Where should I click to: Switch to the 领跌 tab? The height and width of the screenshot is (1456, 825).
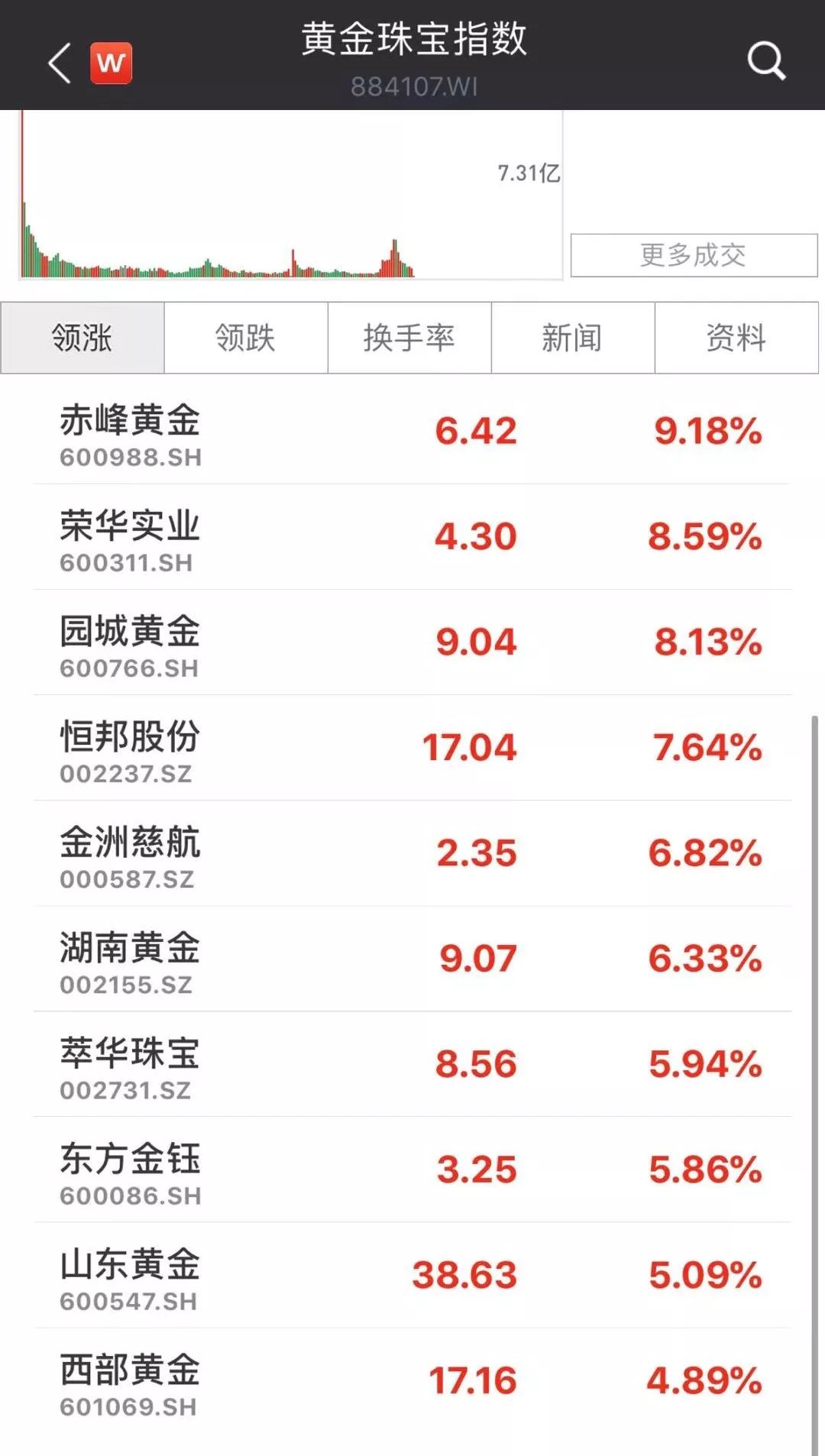click(x=245, y=338)
